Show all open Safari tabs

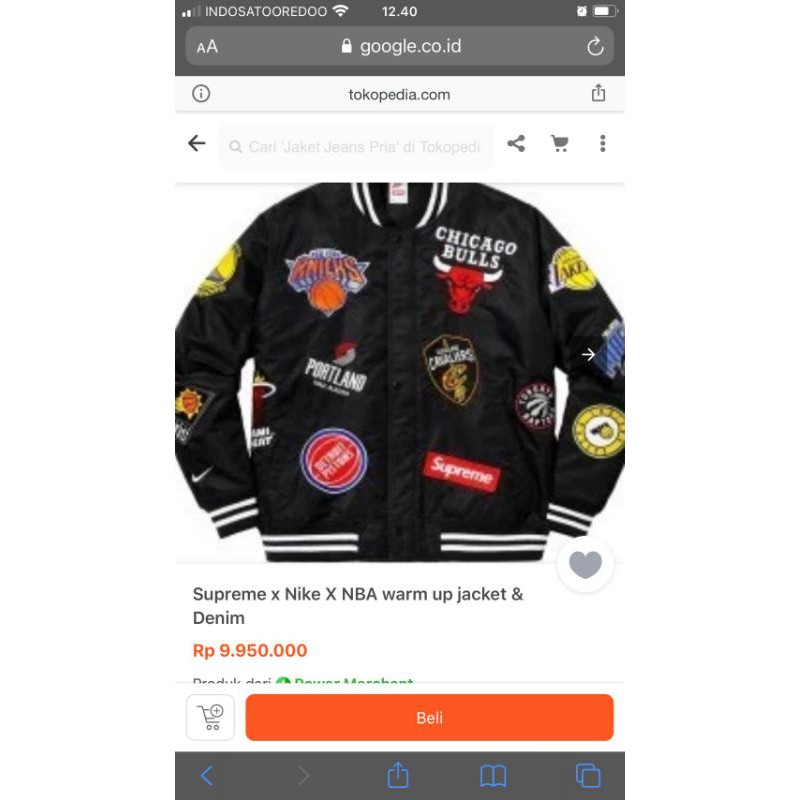click(588, 775)
